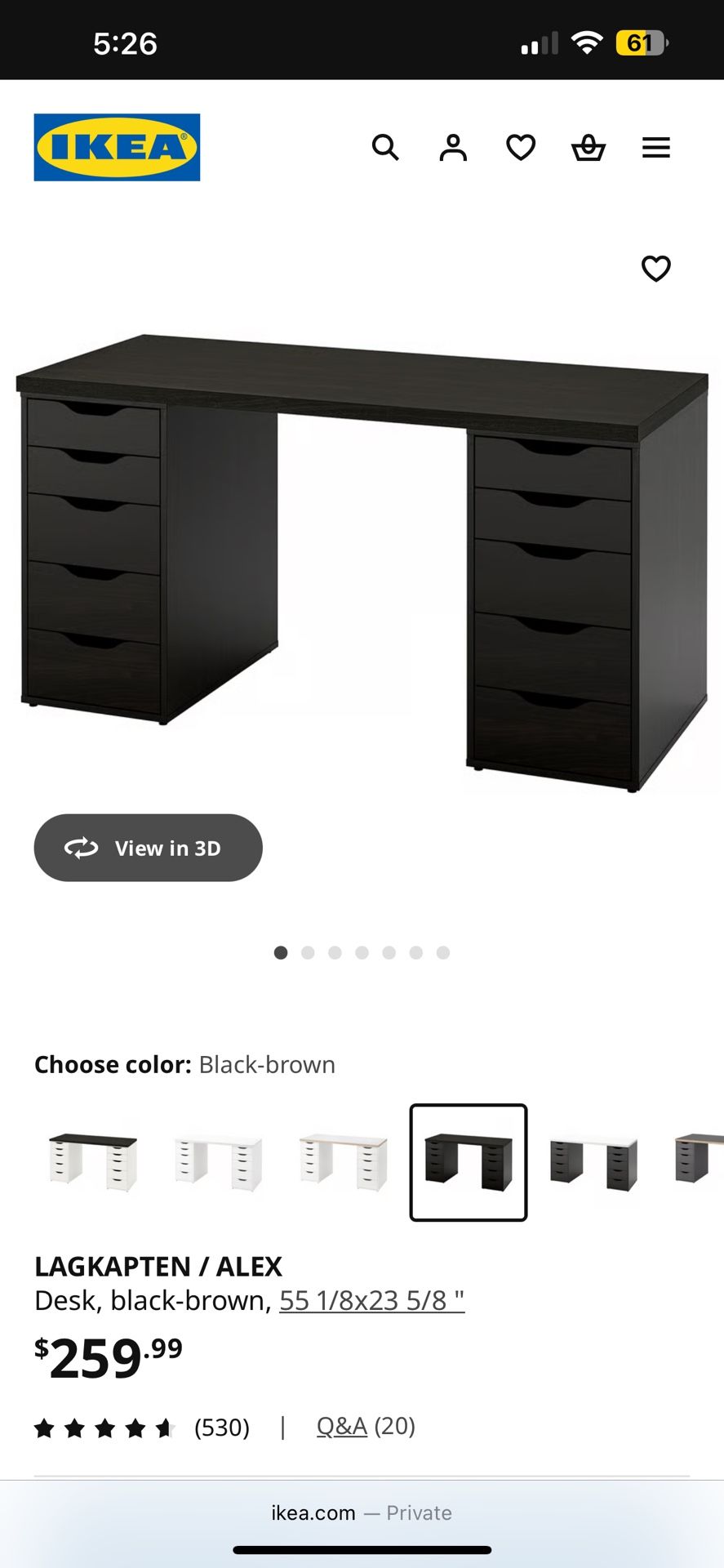
Task: Click the IKEA logo
Action: tap(117, 148)
